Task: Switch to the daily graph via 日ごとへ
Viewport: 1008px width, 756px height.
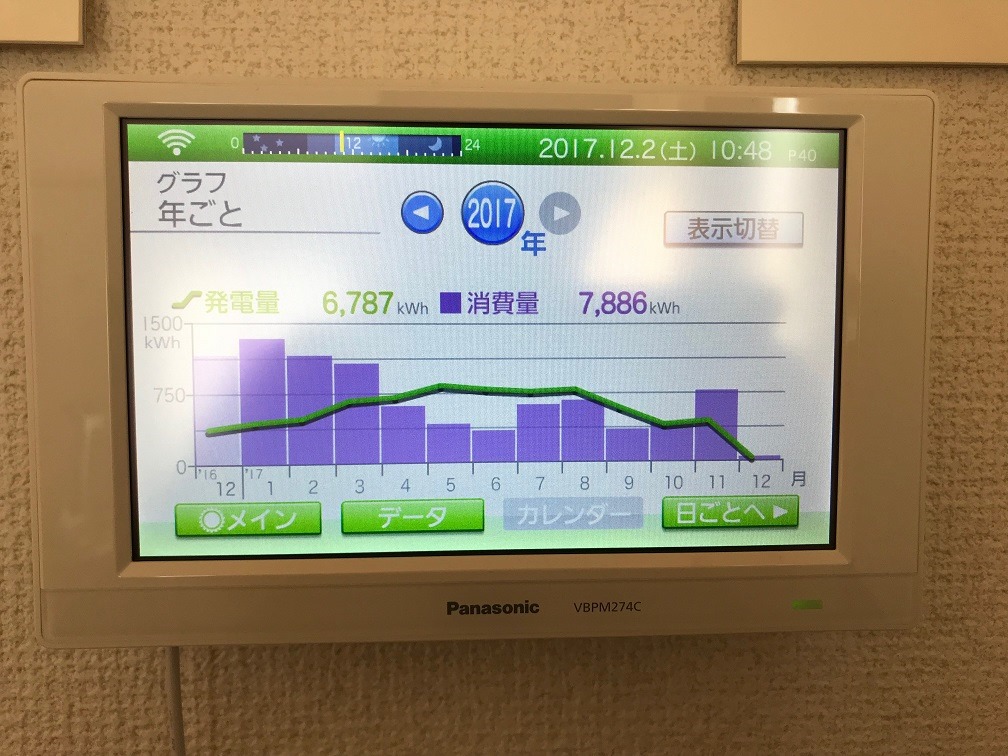Action: [x=730, y=514]
